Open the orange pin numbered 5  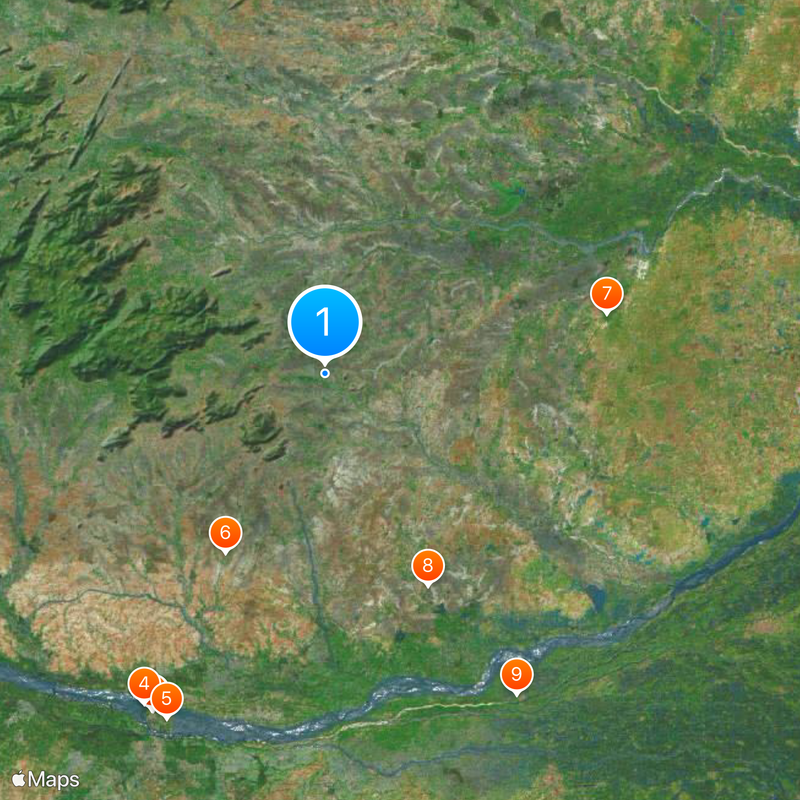point(167,698)
